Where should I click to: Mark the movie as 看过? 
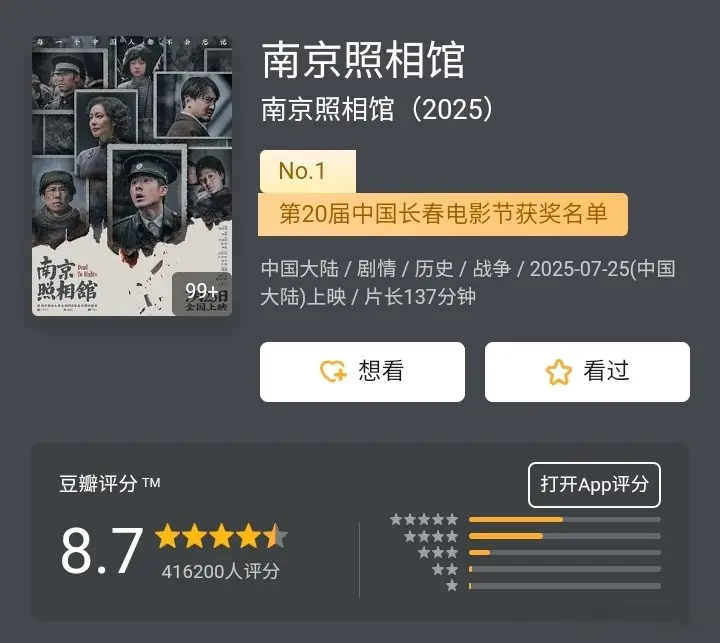click(587, 372)
